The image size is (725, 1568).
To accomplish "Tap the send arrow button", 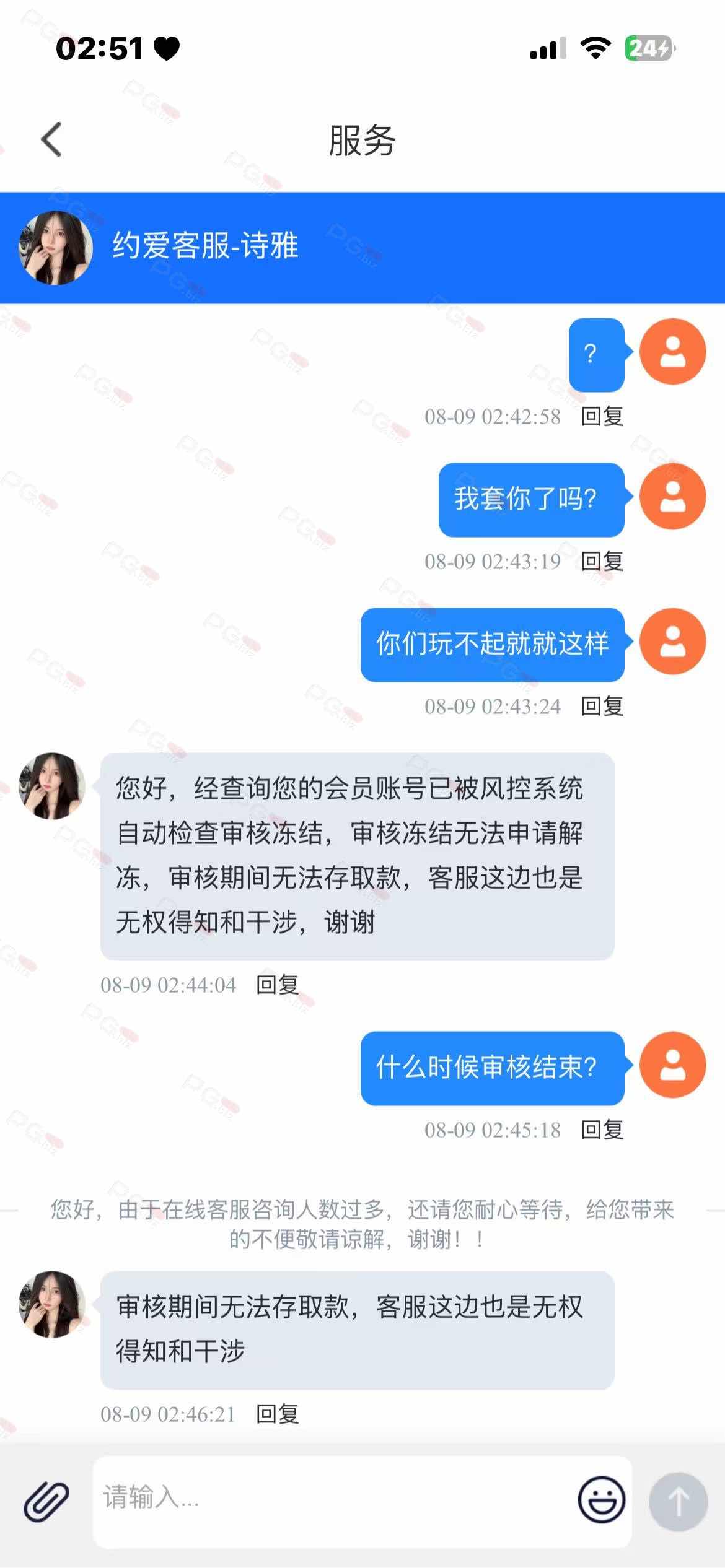I will 678,1502.
